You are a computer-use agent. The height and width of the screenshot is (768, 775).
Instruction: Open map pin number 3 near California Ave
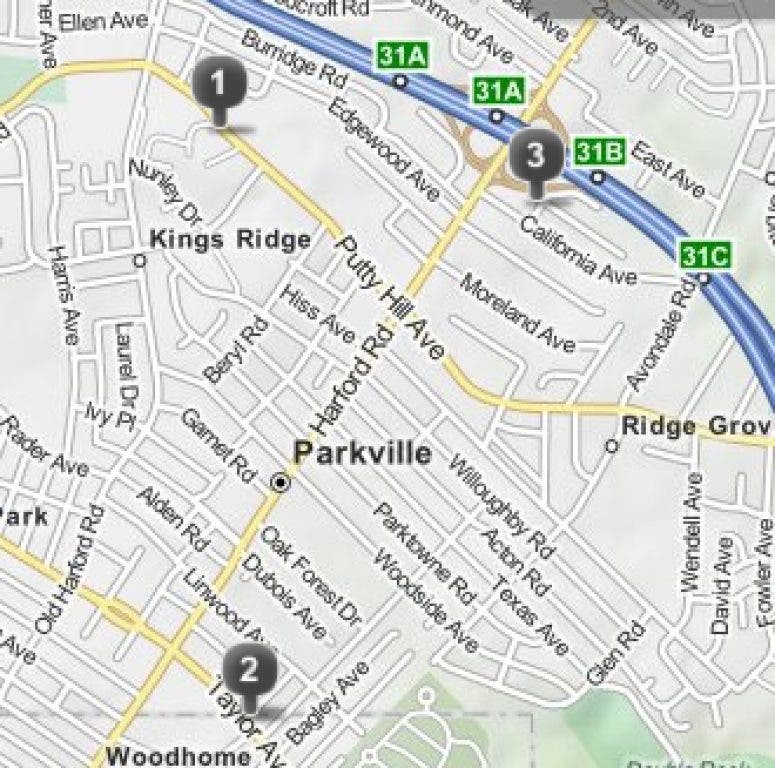click(x=536, y=157)
